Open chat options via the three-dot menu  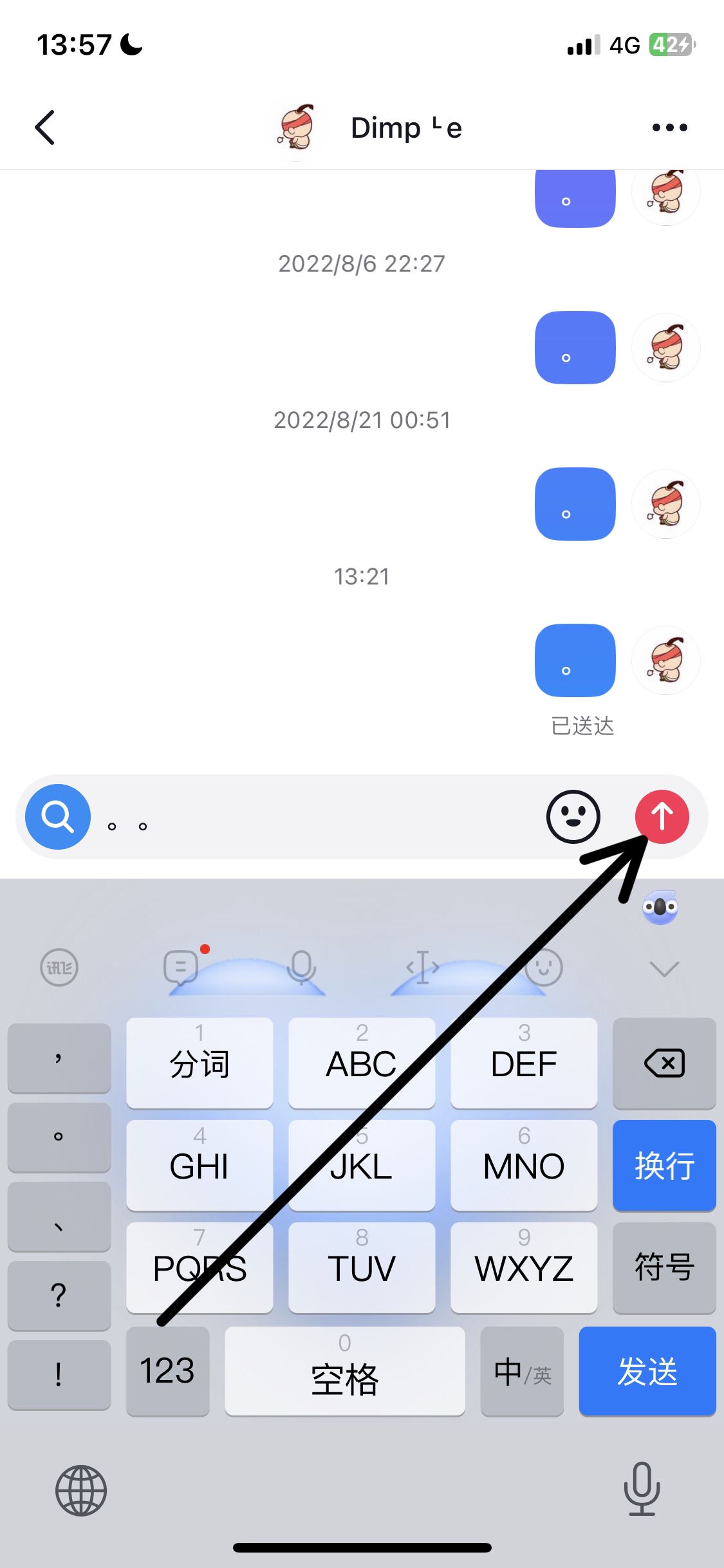(668, 127)
